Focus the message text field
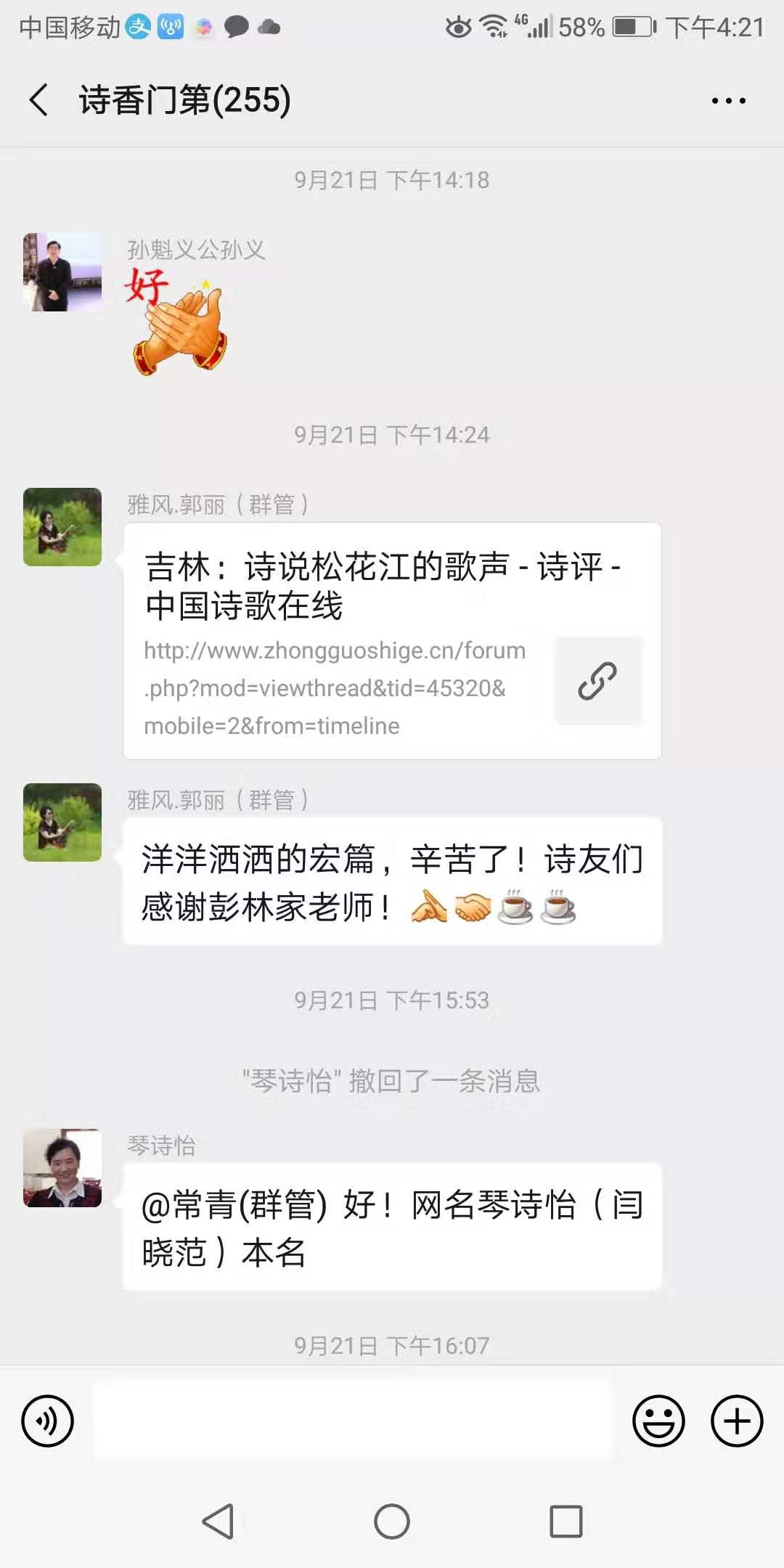 point(353,1421)
